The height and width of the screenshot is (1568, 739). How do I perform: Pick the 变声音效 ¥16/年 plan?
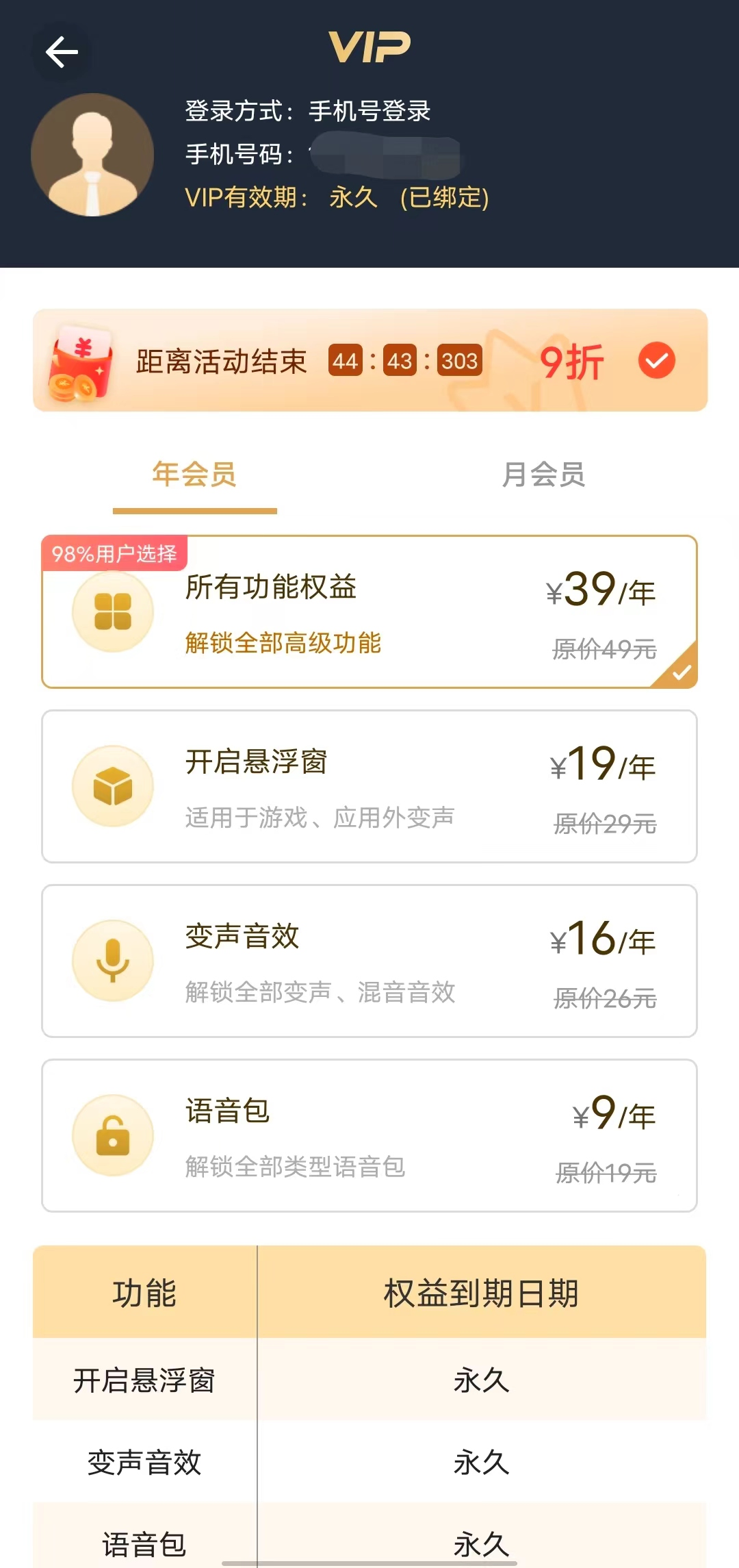(369, 961)
